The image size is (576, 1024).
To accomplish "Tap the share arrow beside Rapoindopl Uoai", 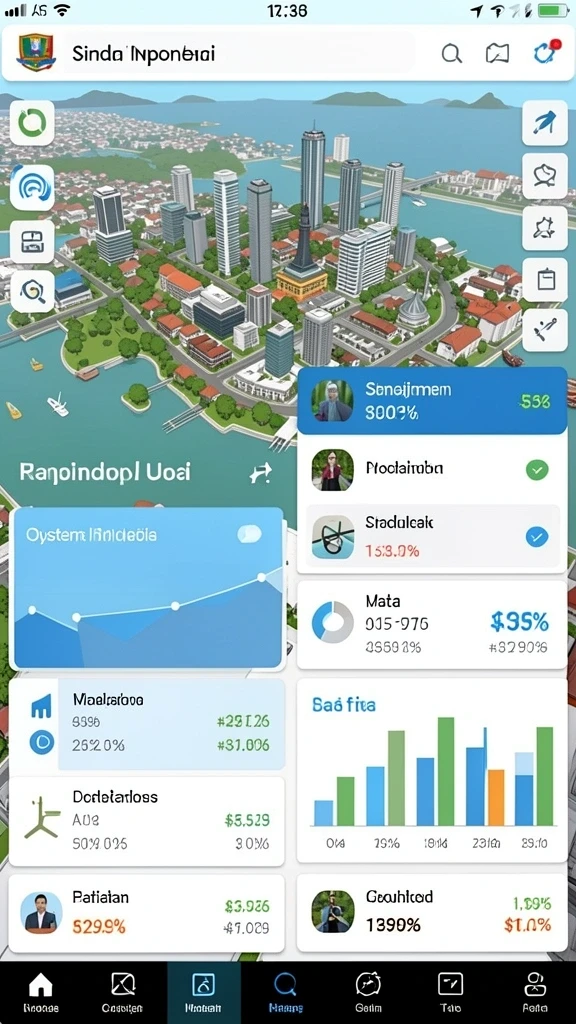I will pyautogui.click(x=261, y=473).
